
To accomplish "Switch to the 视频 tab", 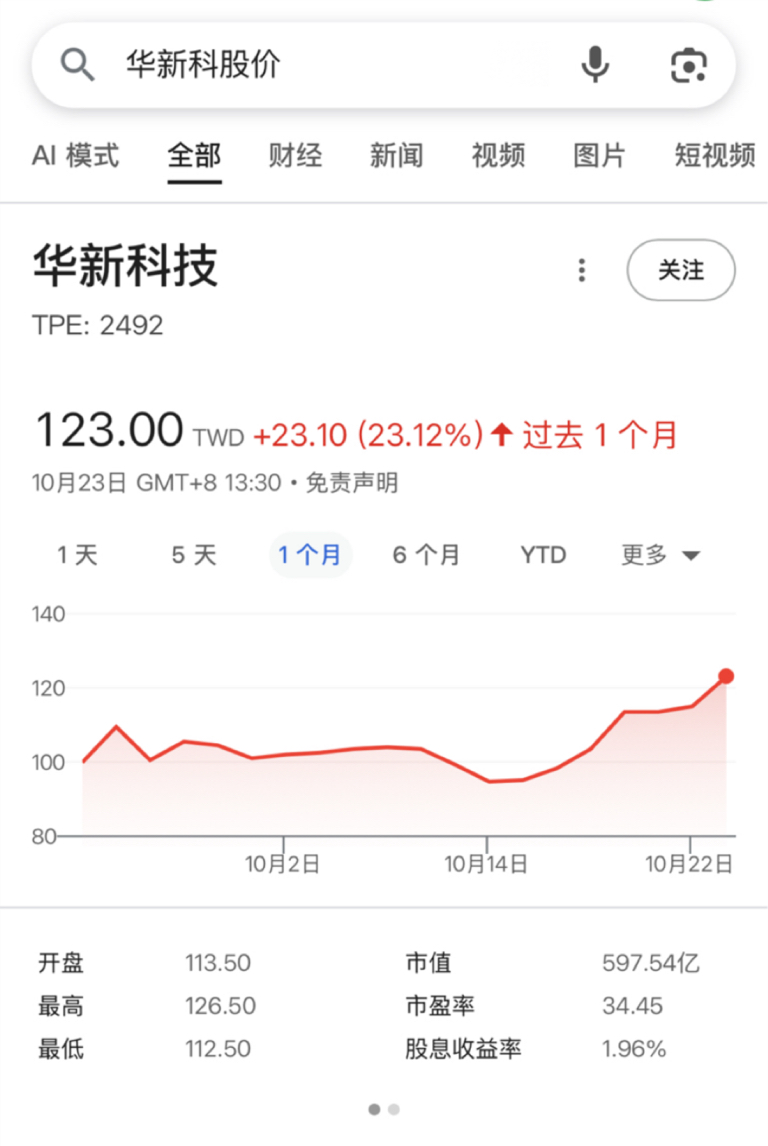I will point(498,156).
